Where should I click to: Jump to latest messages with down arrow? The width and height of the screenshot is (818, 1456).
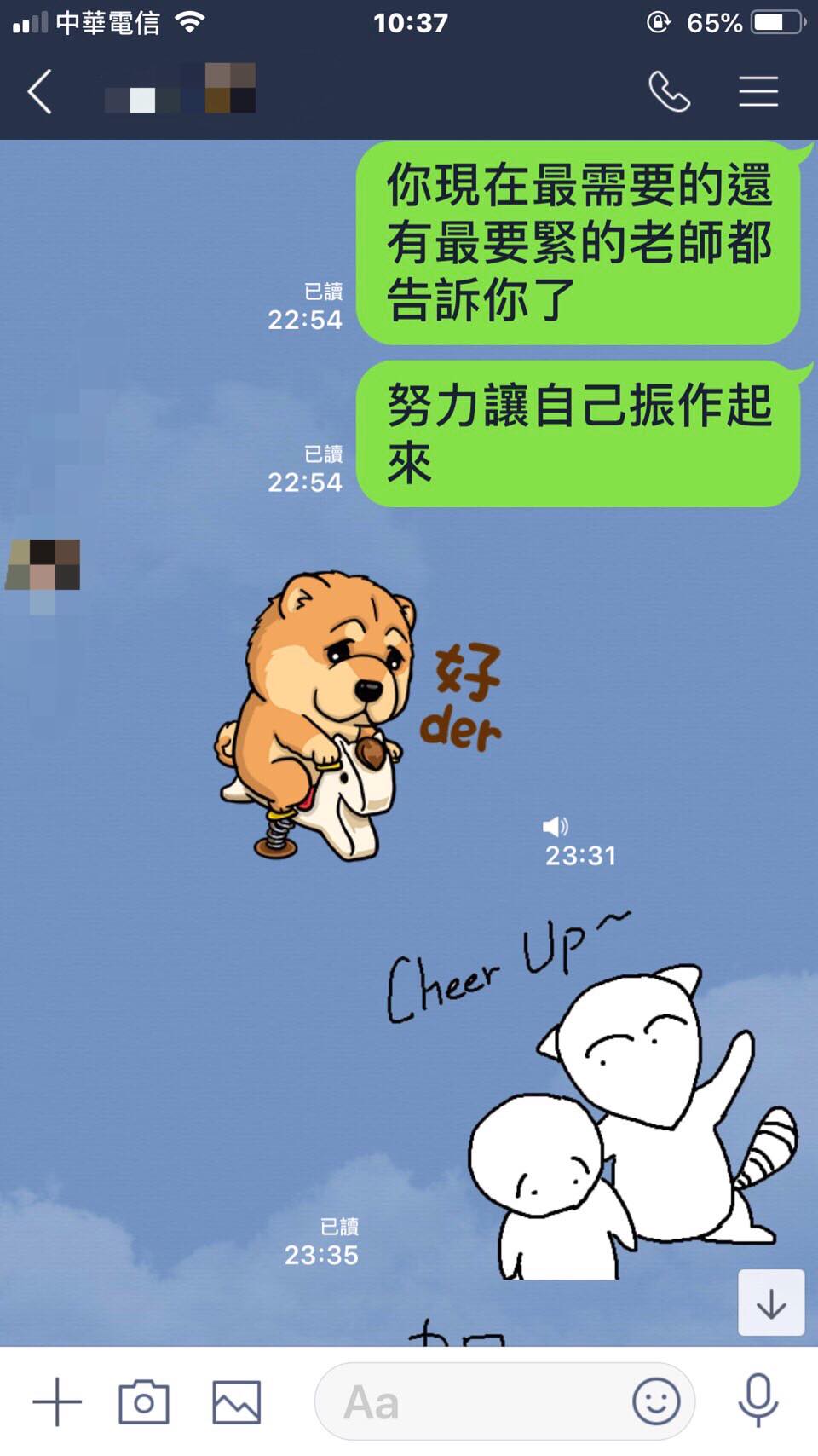coord(771,1303)
